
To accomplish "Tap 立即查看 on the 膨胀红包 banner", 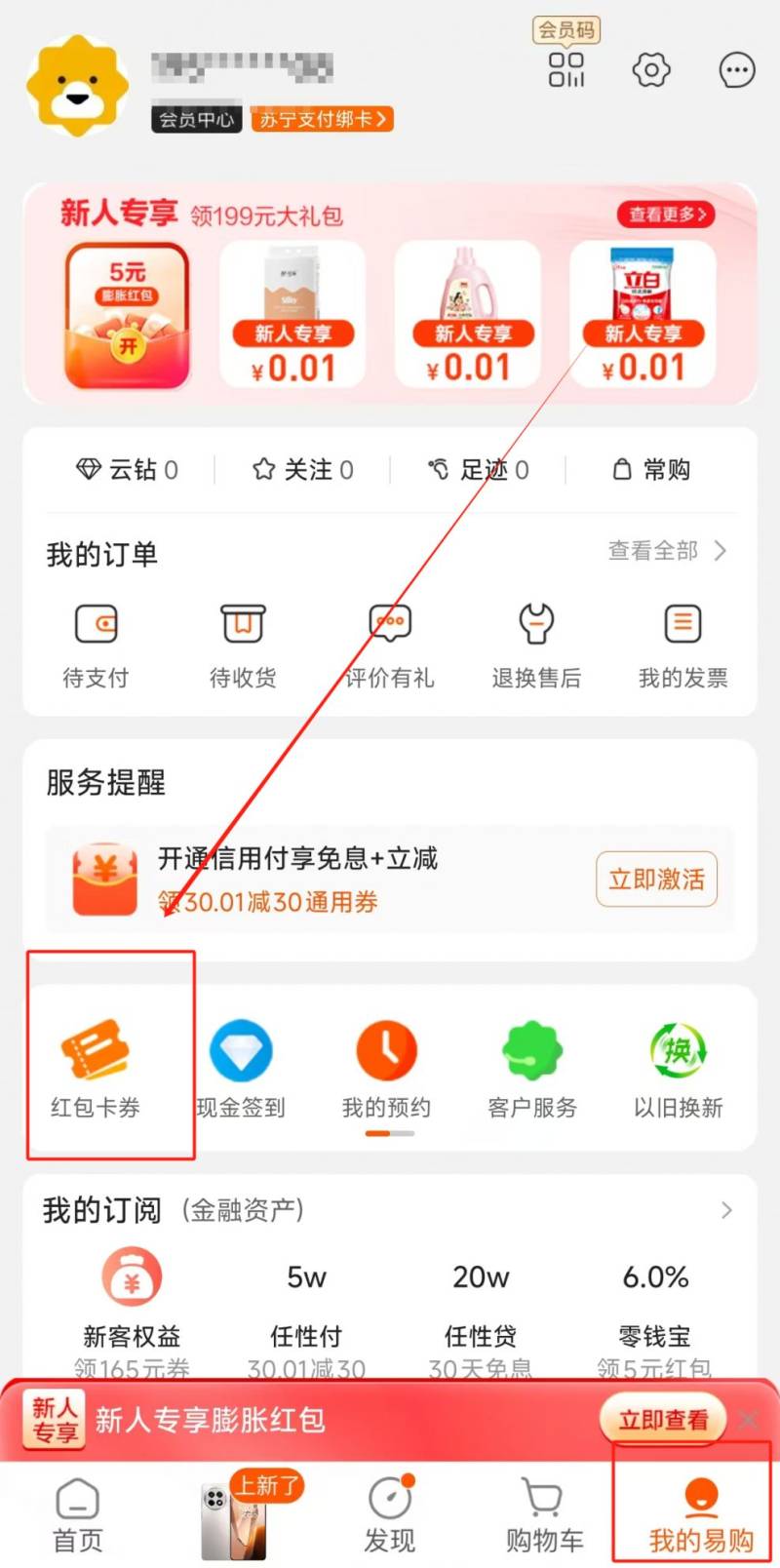I will click(663, 1420).
